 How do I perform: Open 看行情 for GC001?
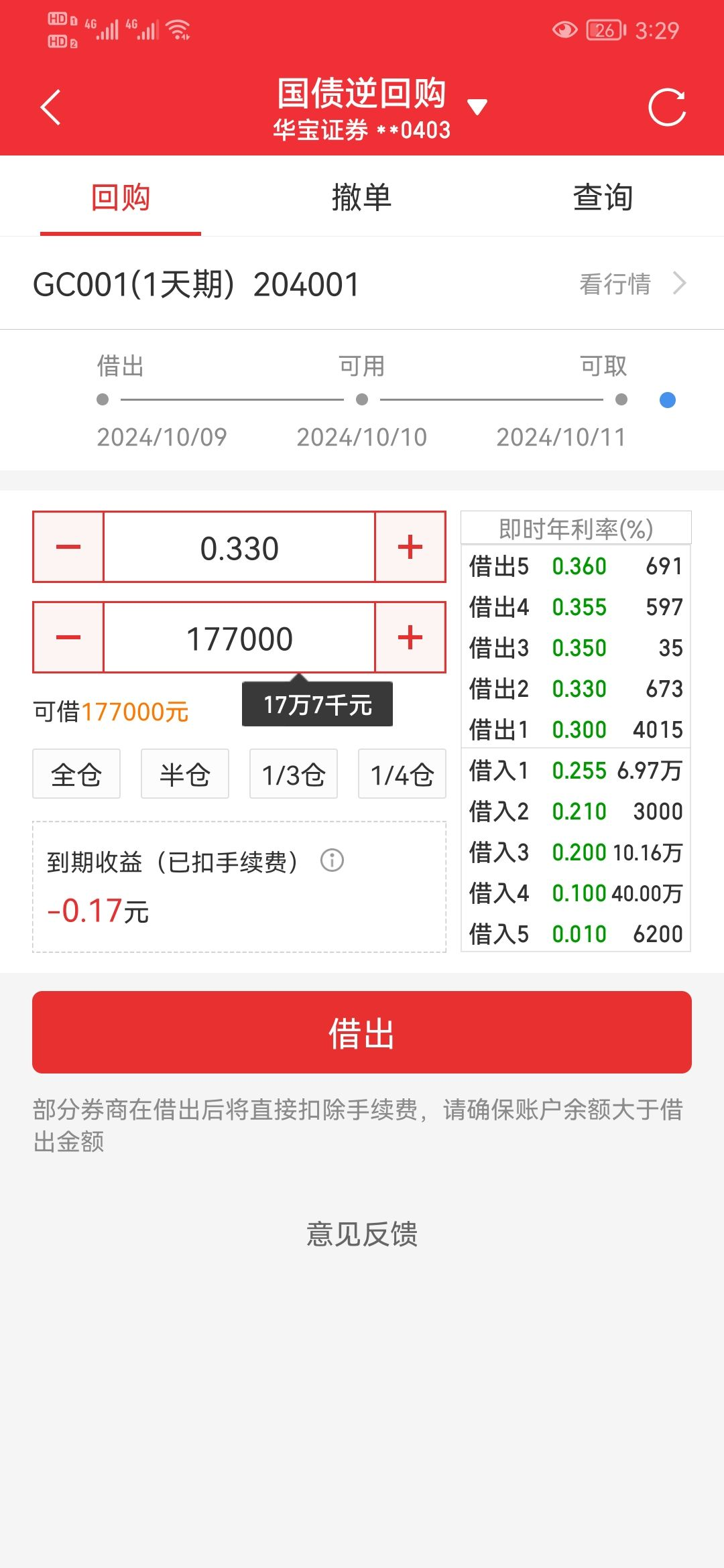pos(631,283)
